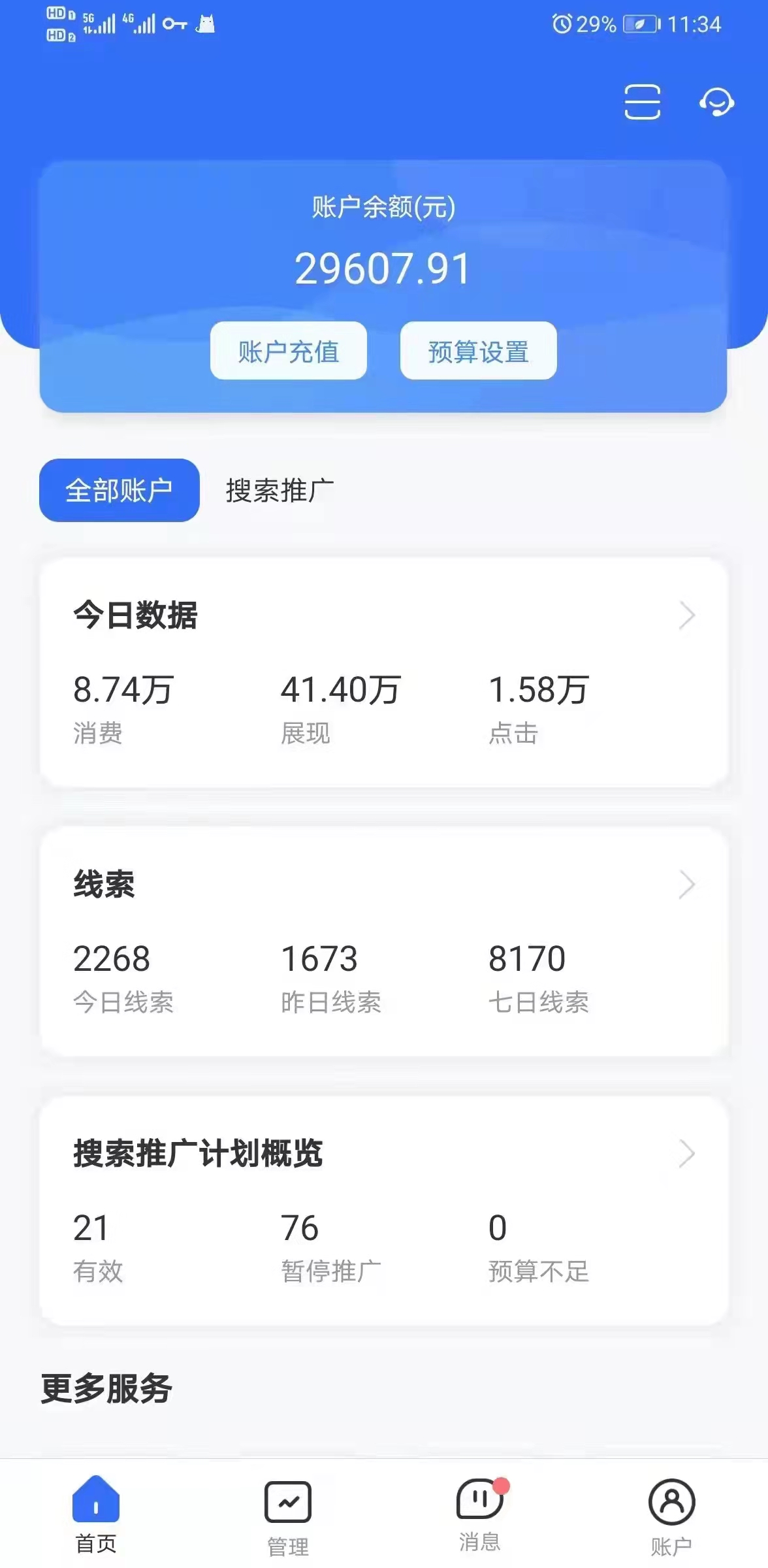Contact customer service via headset icon

[716, 102]
